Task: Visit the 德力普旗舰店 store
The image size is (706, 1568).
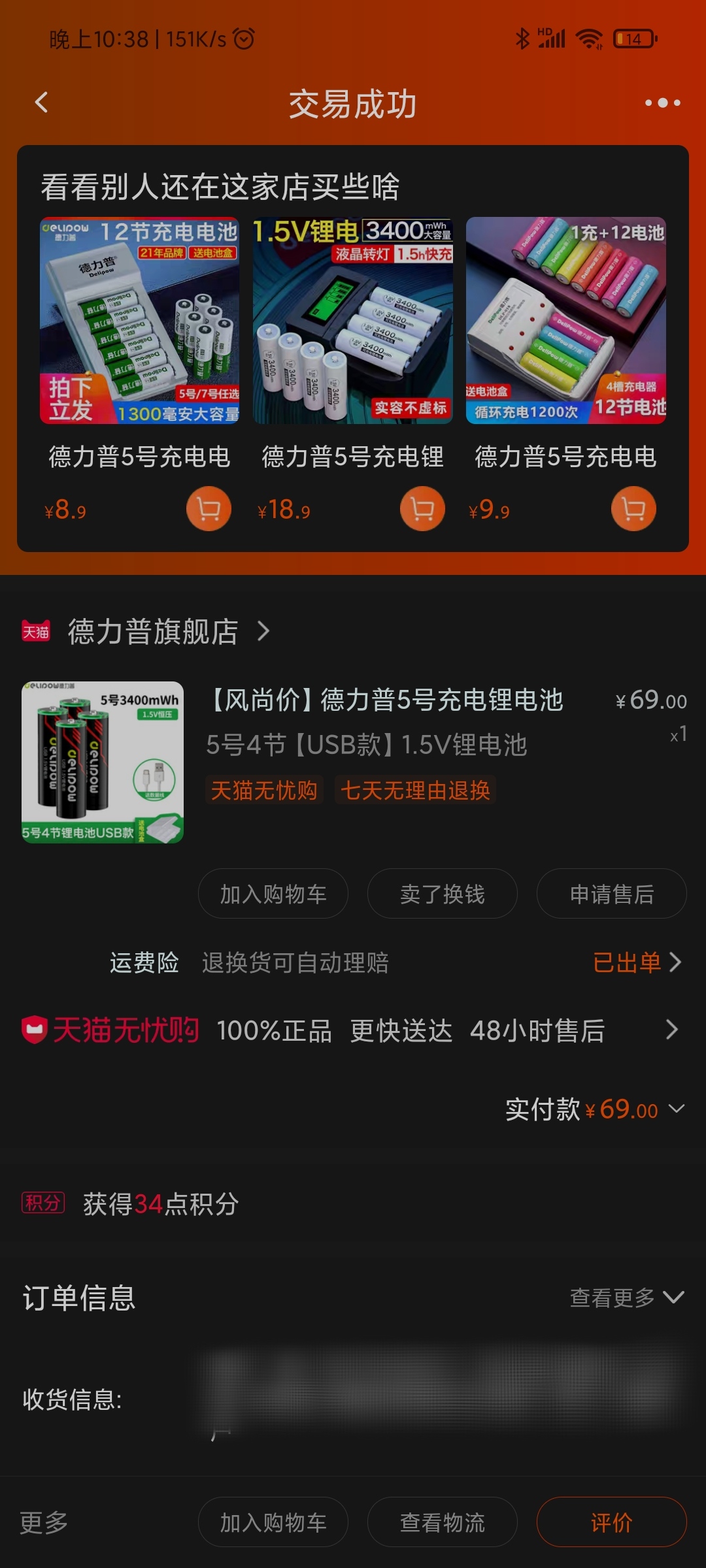Action: 153,632
